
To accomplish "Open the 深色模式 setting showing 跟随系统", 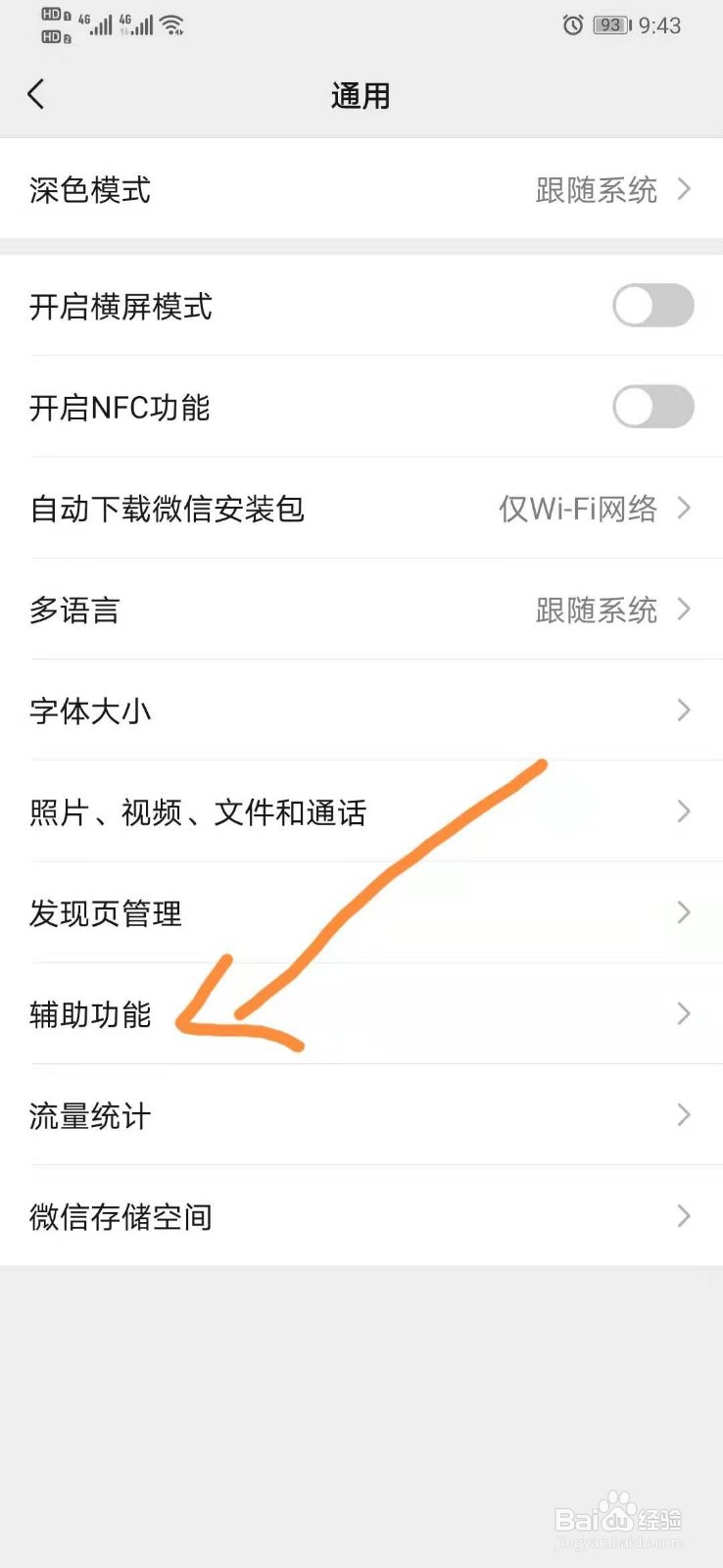I will (x=361, y=189).
